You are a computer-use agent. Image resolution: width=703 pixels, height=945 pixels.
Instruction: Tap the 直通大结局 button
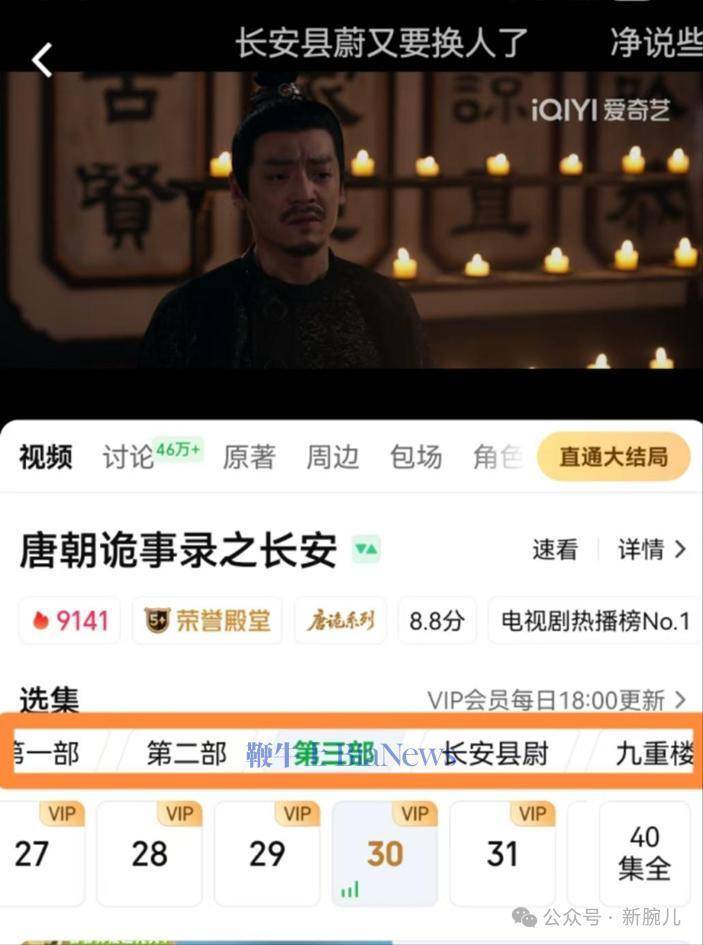tap(613, 457)
